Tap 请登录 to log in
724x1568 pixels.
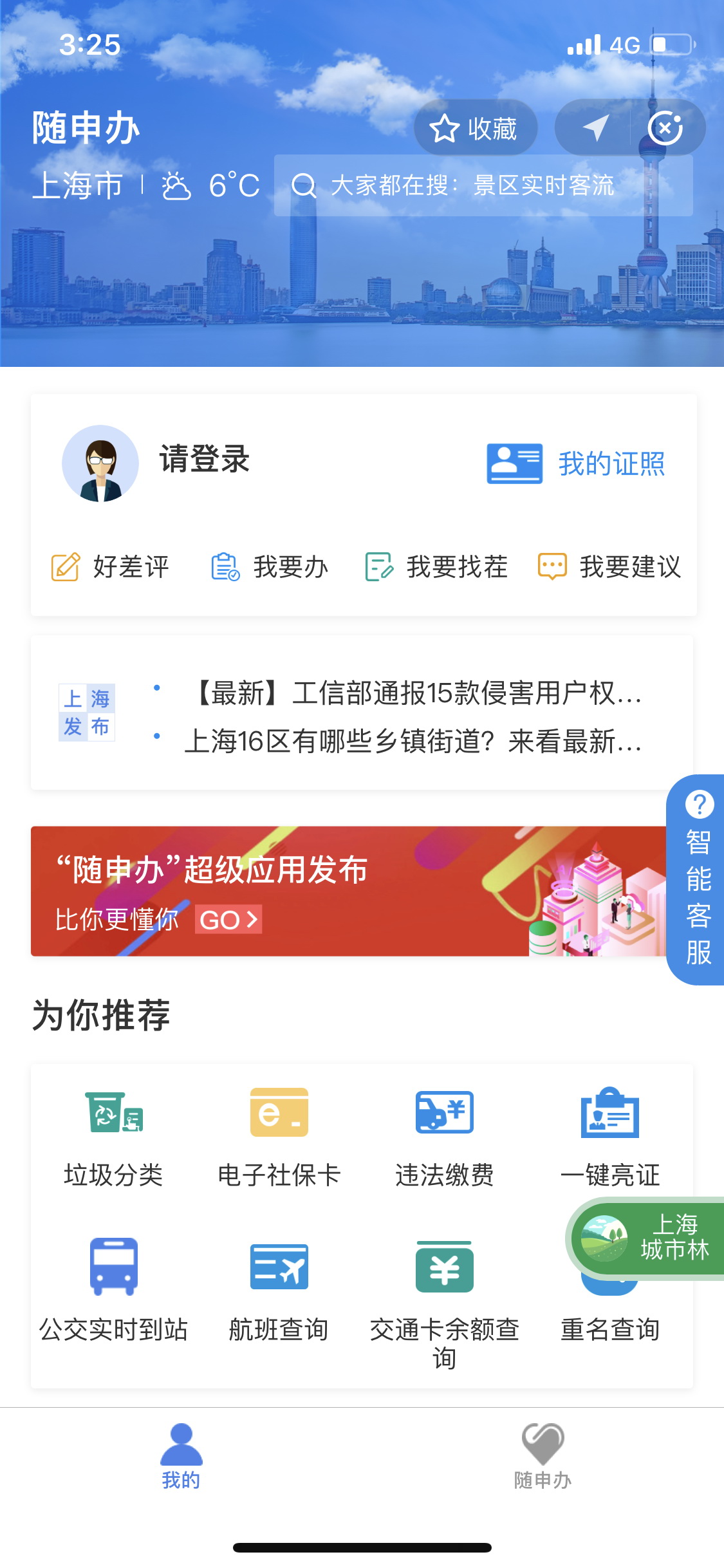tap(204, 460)
